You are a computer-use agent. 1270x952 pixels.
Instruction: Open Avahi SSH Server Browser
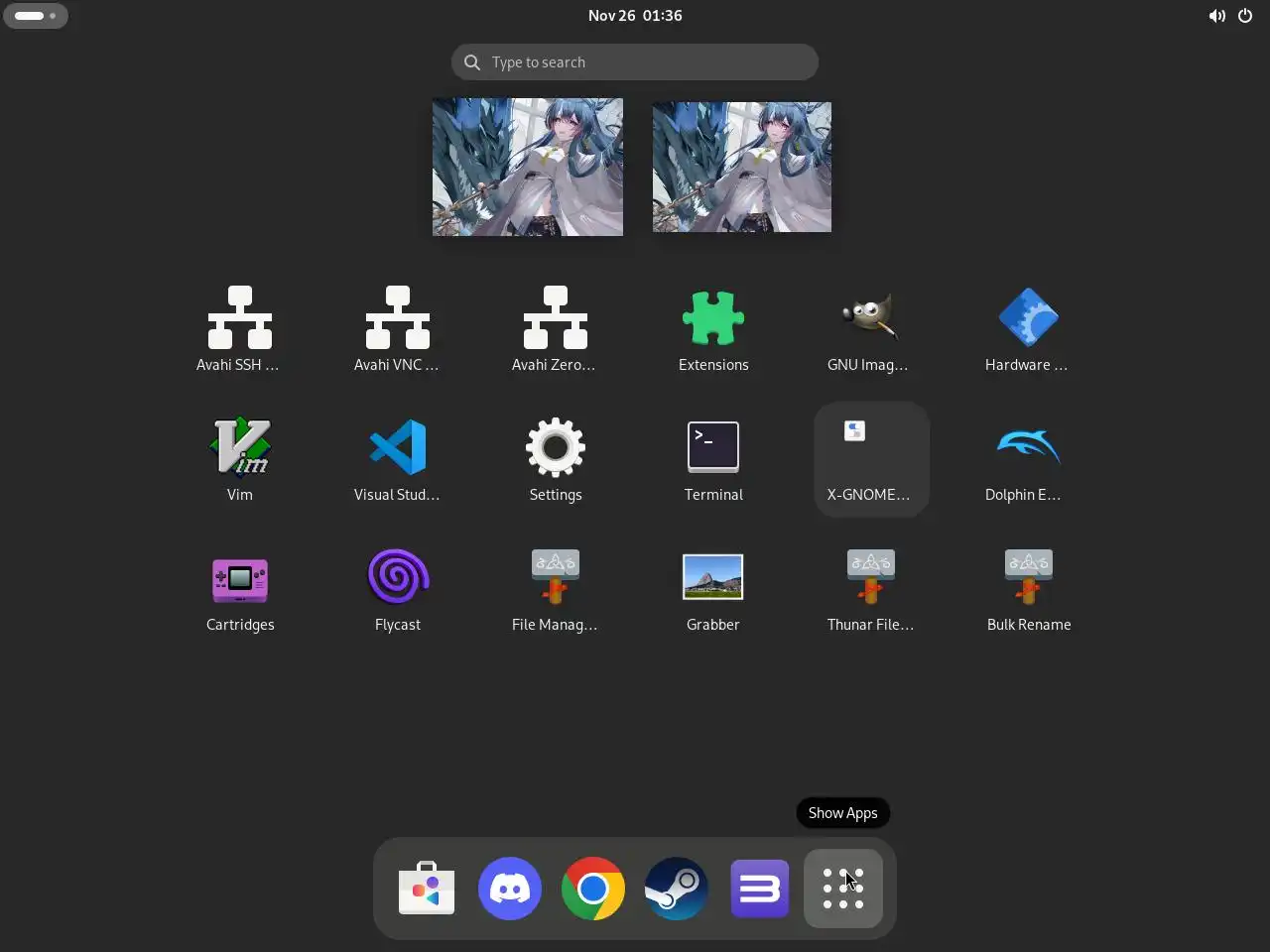(x=240, y=329)
